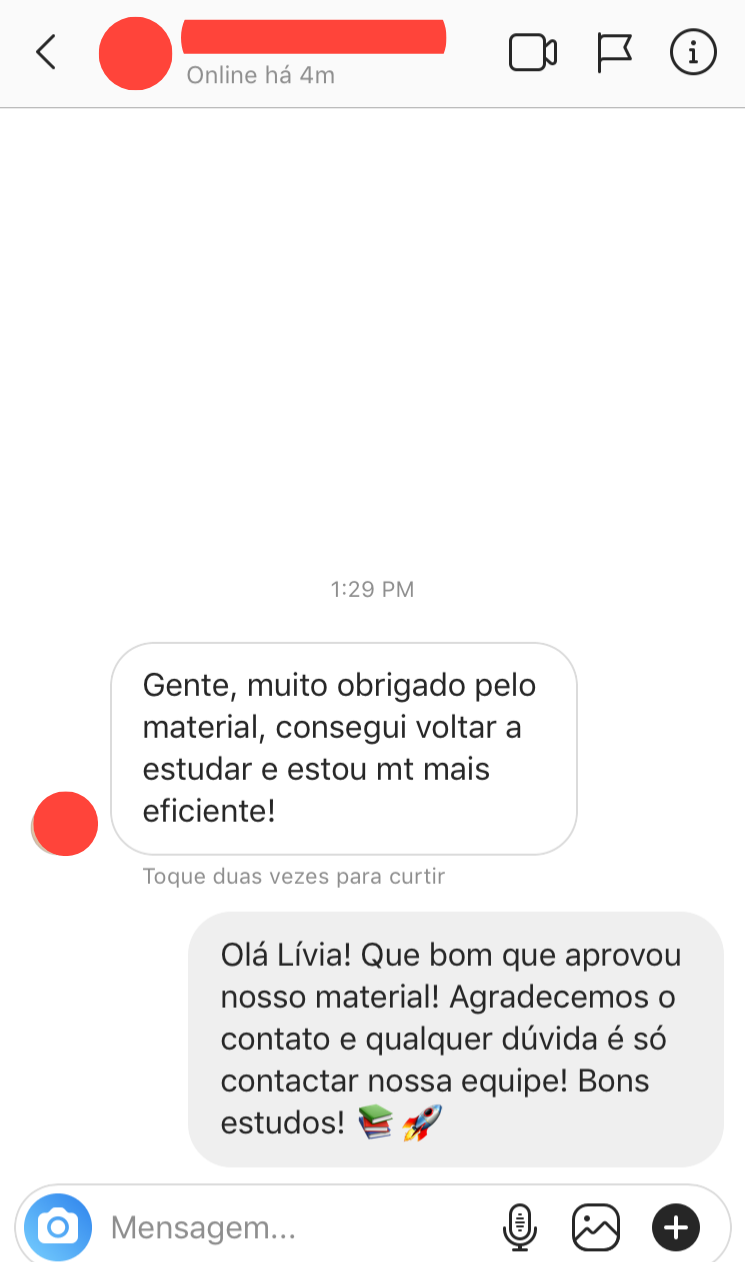Open the contact's profile picture in header

click(135, 54)
